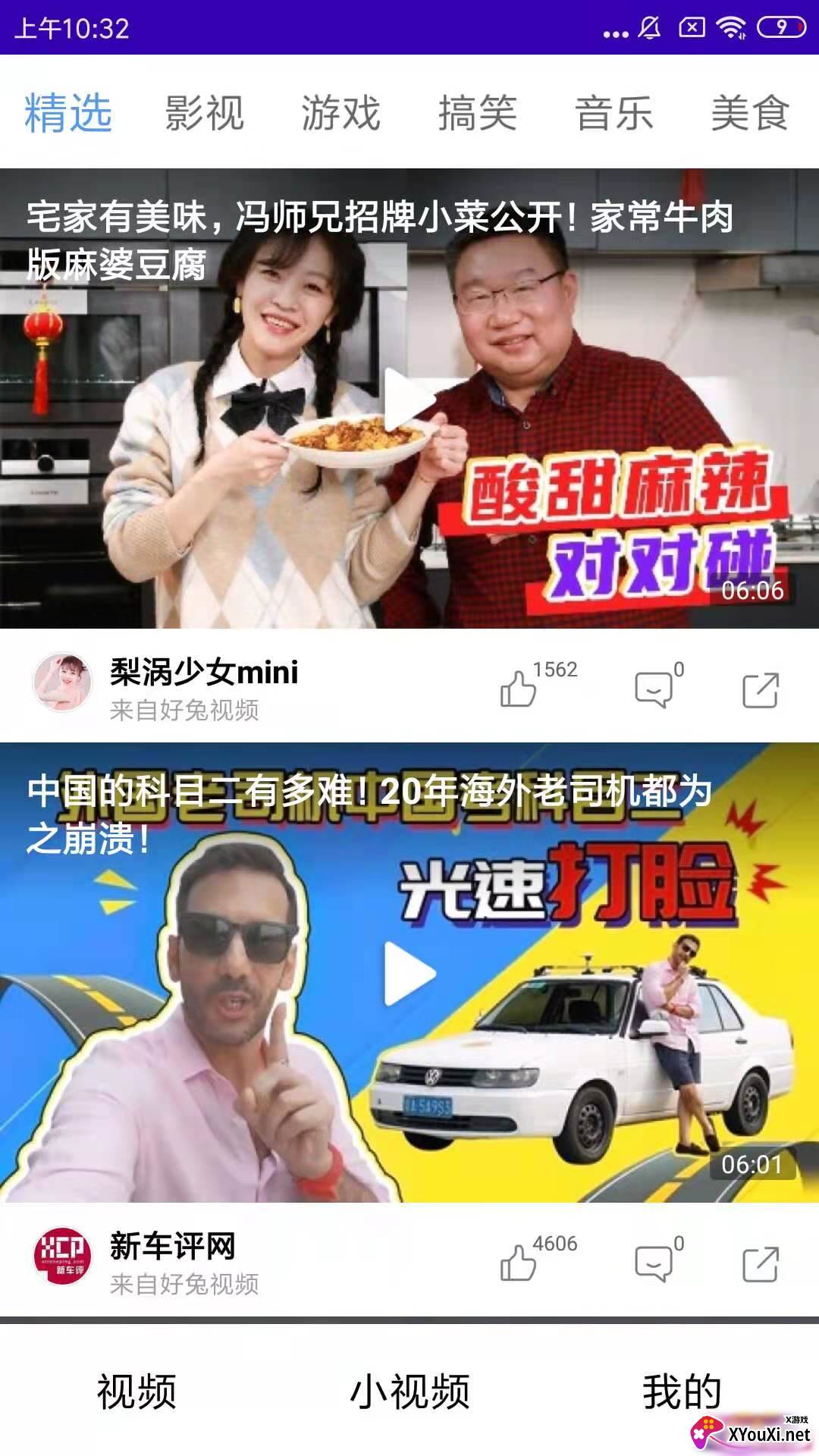The image size is (819, 1456).
Task: Go to the 视频 bottom tab
Action: pos(136,1392)
